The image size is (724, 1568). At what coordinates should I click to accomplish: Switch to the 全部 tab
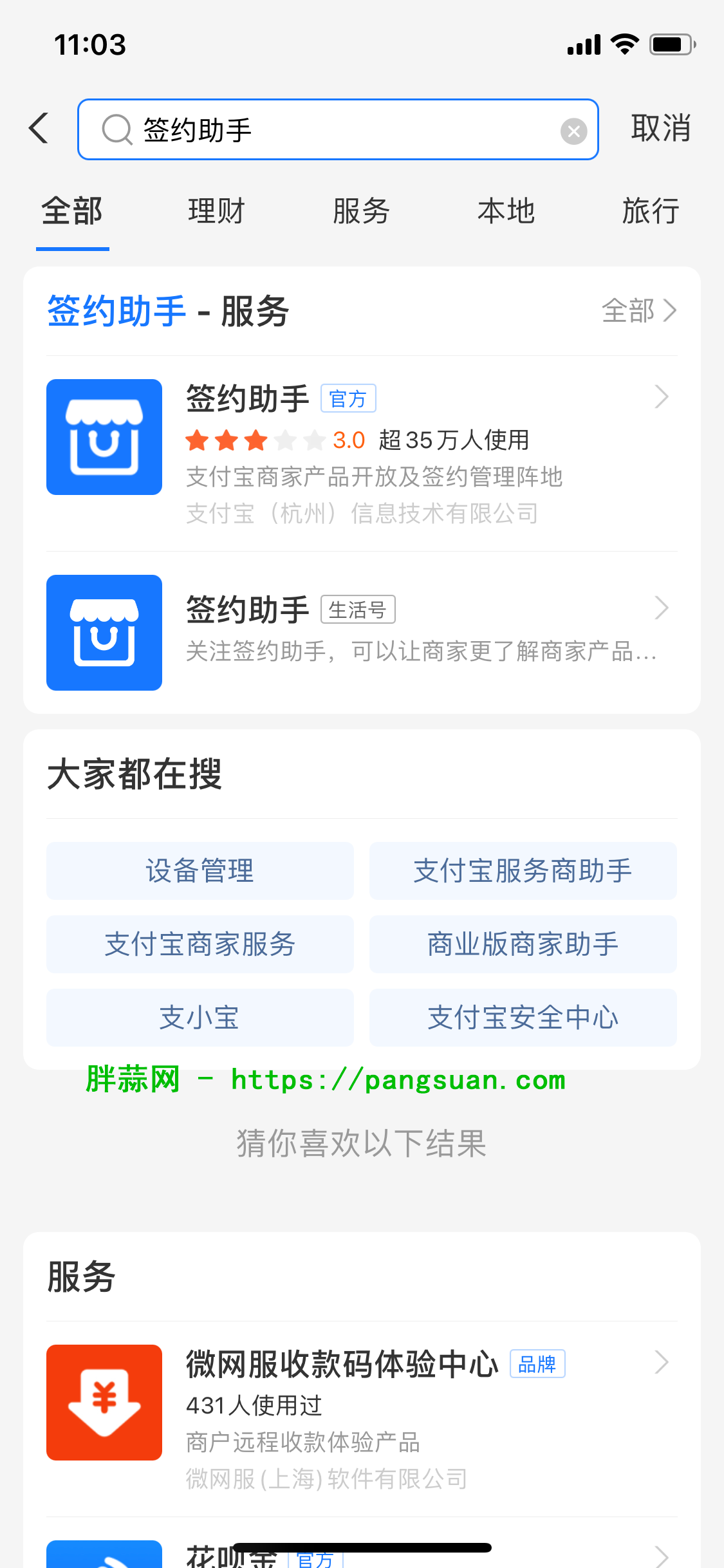tap(72, 212)
